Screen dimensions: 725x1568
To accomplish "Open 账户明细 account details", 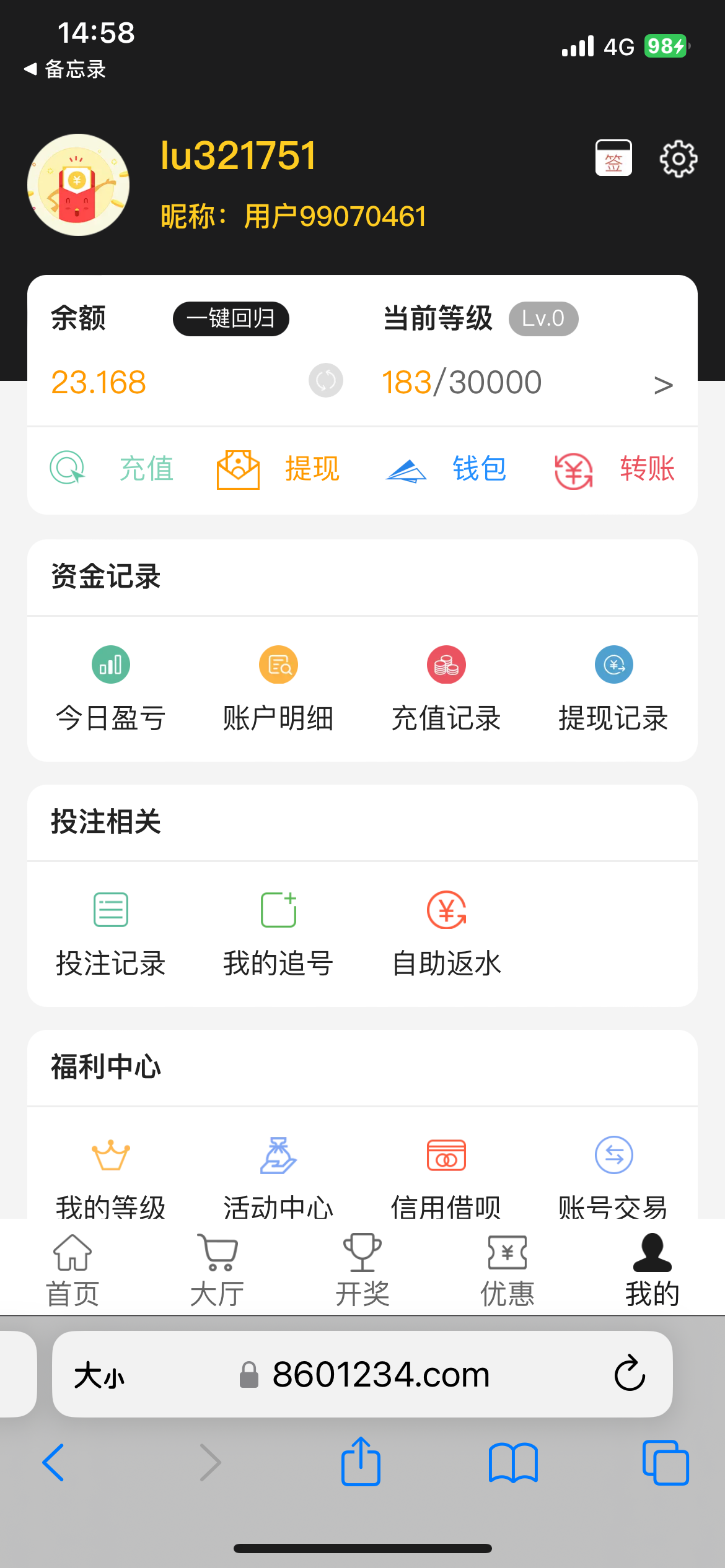I will coord(278,687).
